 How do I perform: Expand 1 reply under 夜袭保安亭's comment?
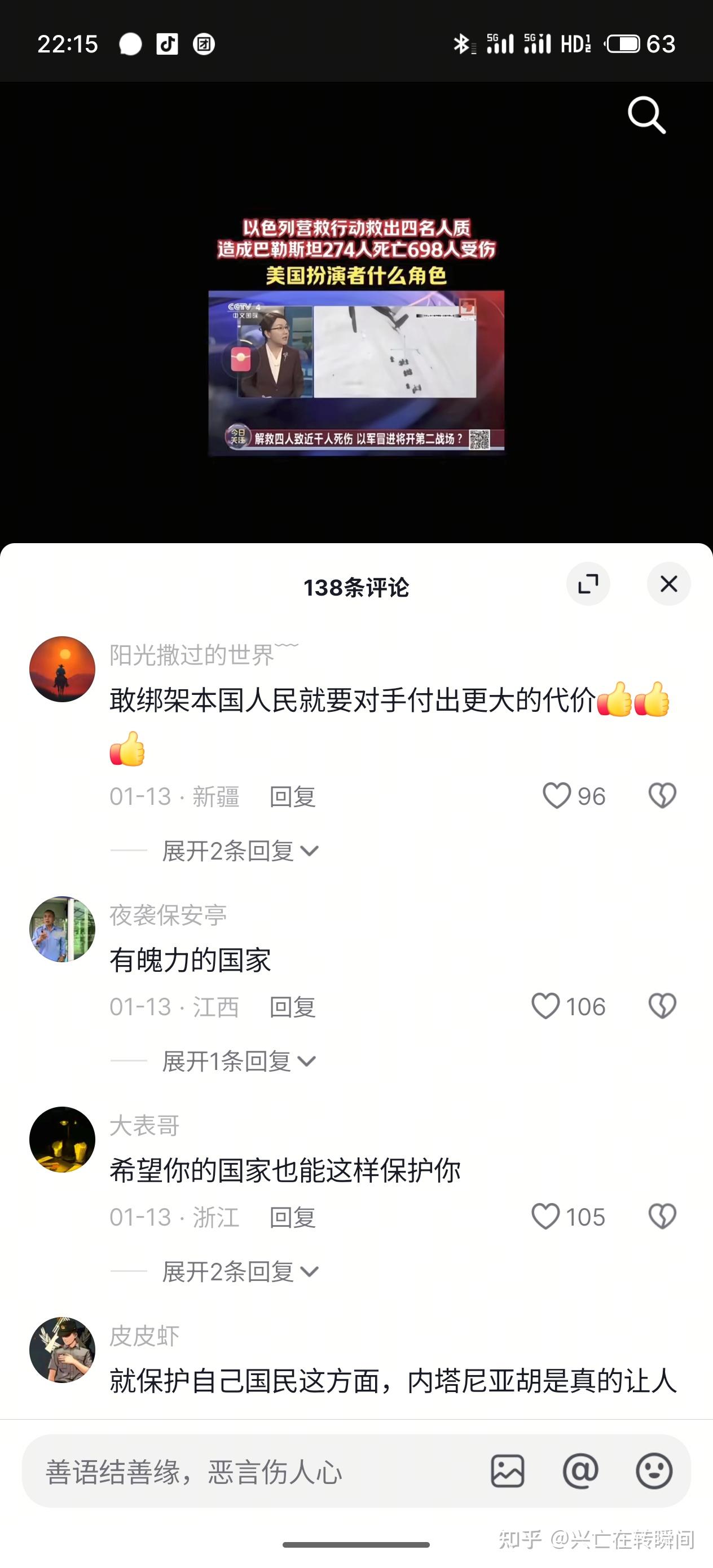coord(239,1062)
